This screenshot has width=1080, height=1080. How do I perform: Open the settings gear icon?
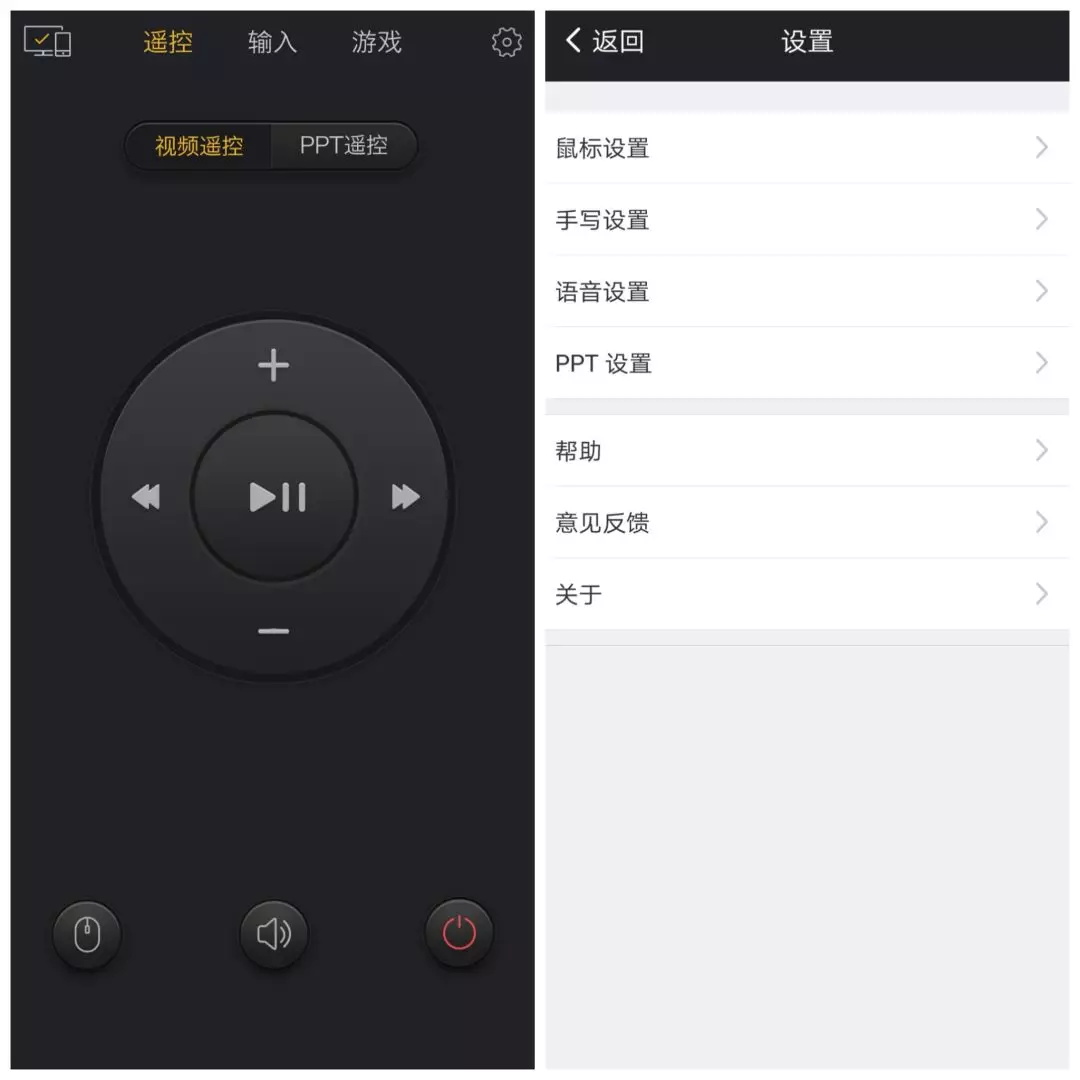tap(507, 42)
